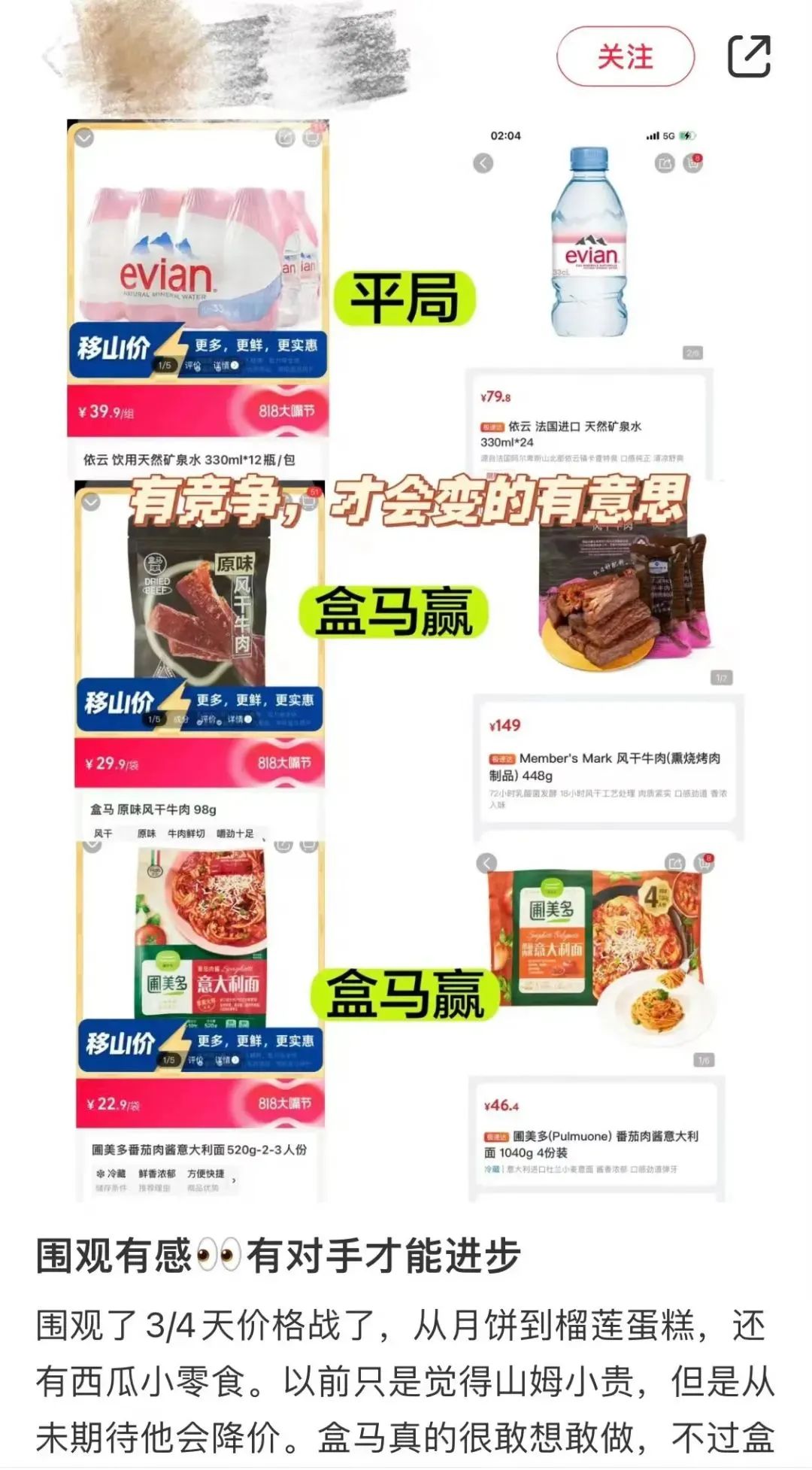
Task: Follow the post author with 关注
Action: [625, 56]
